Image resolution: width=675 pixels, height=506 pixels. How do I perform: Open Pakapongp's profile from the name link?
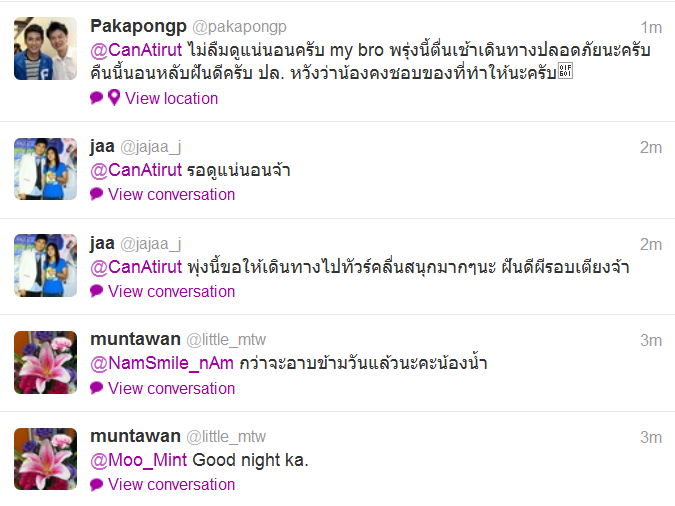pos(137,25)
